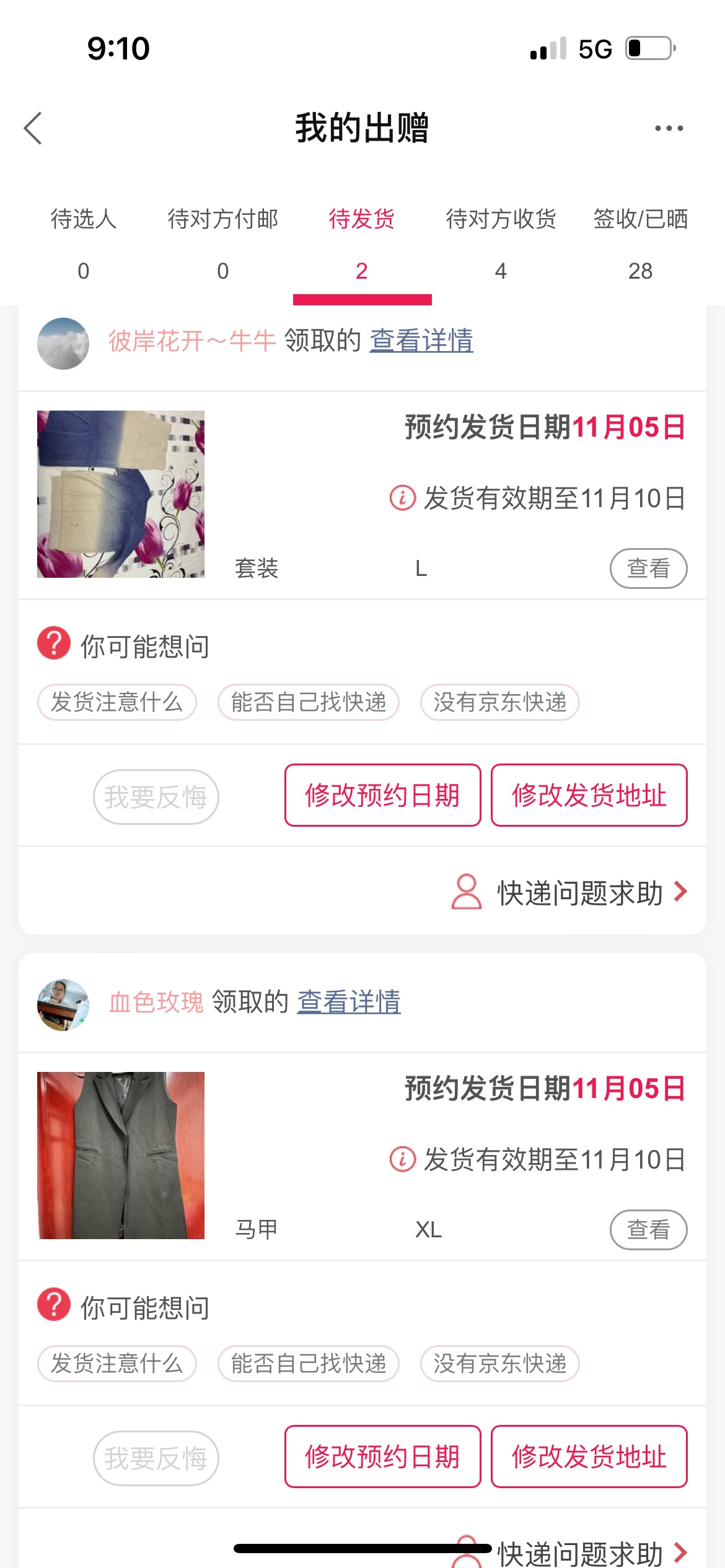The width and height of the screenshot is (725, 1568).
Task: Tap 修改预约日期 for the 套装 order
Action: coord(383,795)
